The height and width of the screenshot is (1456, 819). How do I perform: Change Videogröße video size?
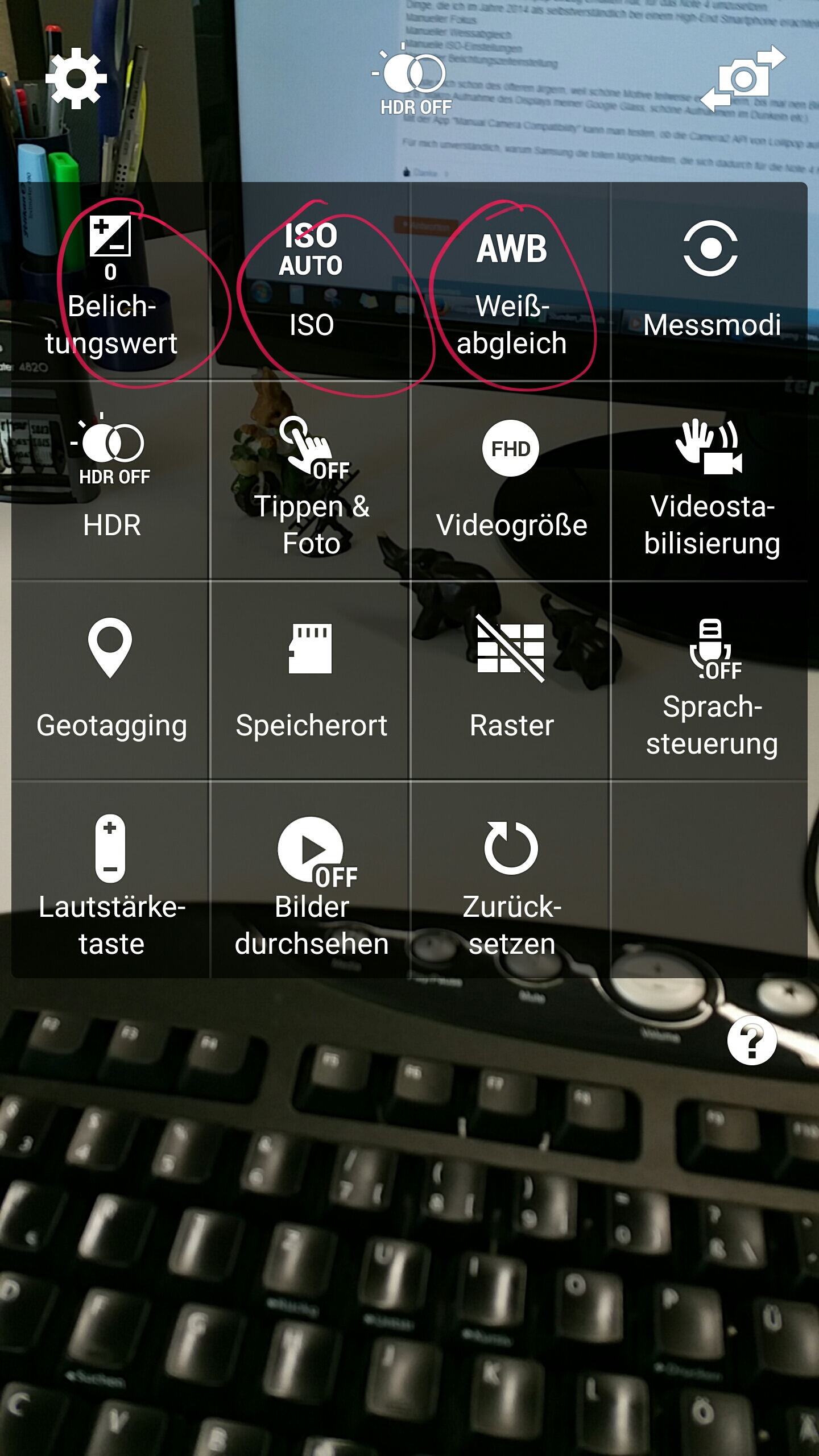(511, 481)
